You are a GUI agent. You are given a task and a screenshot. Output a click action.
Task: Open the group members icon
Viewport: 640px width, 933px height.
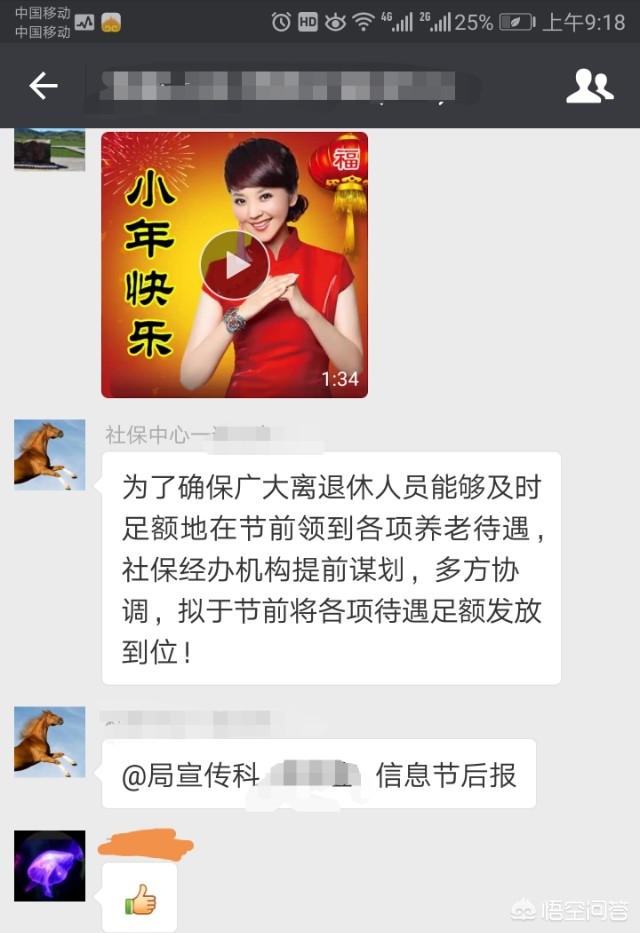(x=589, y=87)
